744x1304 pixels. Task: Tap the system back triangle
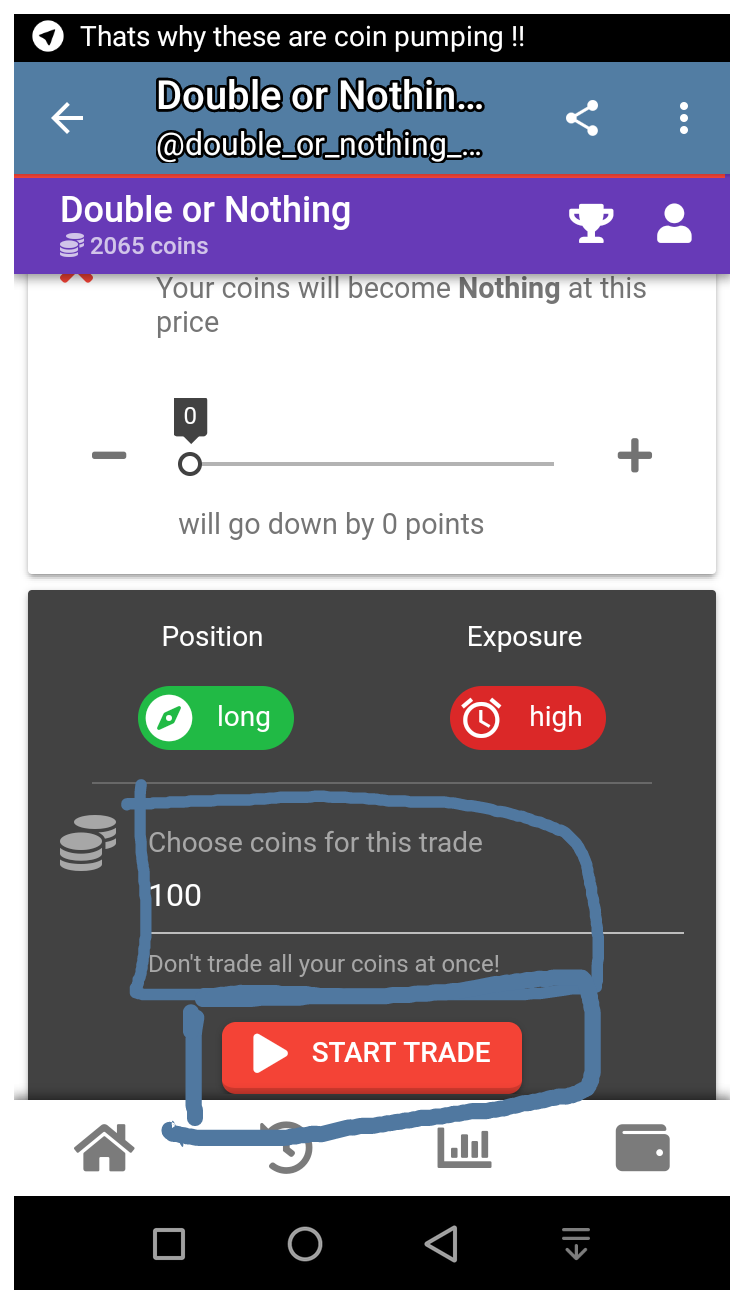click(x=440, y=1244)
